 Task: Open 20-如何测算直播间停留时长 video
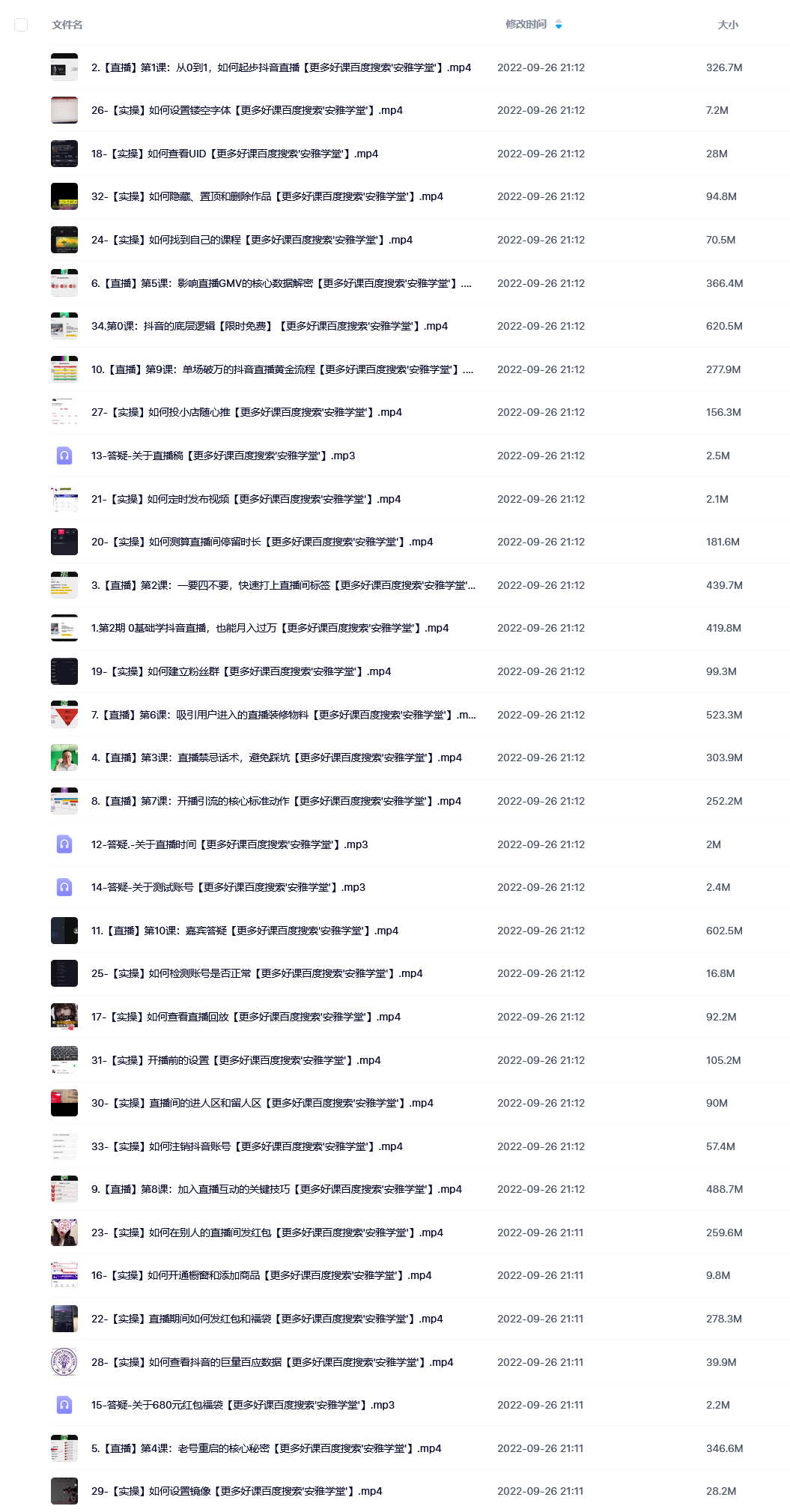click(262, 542)
